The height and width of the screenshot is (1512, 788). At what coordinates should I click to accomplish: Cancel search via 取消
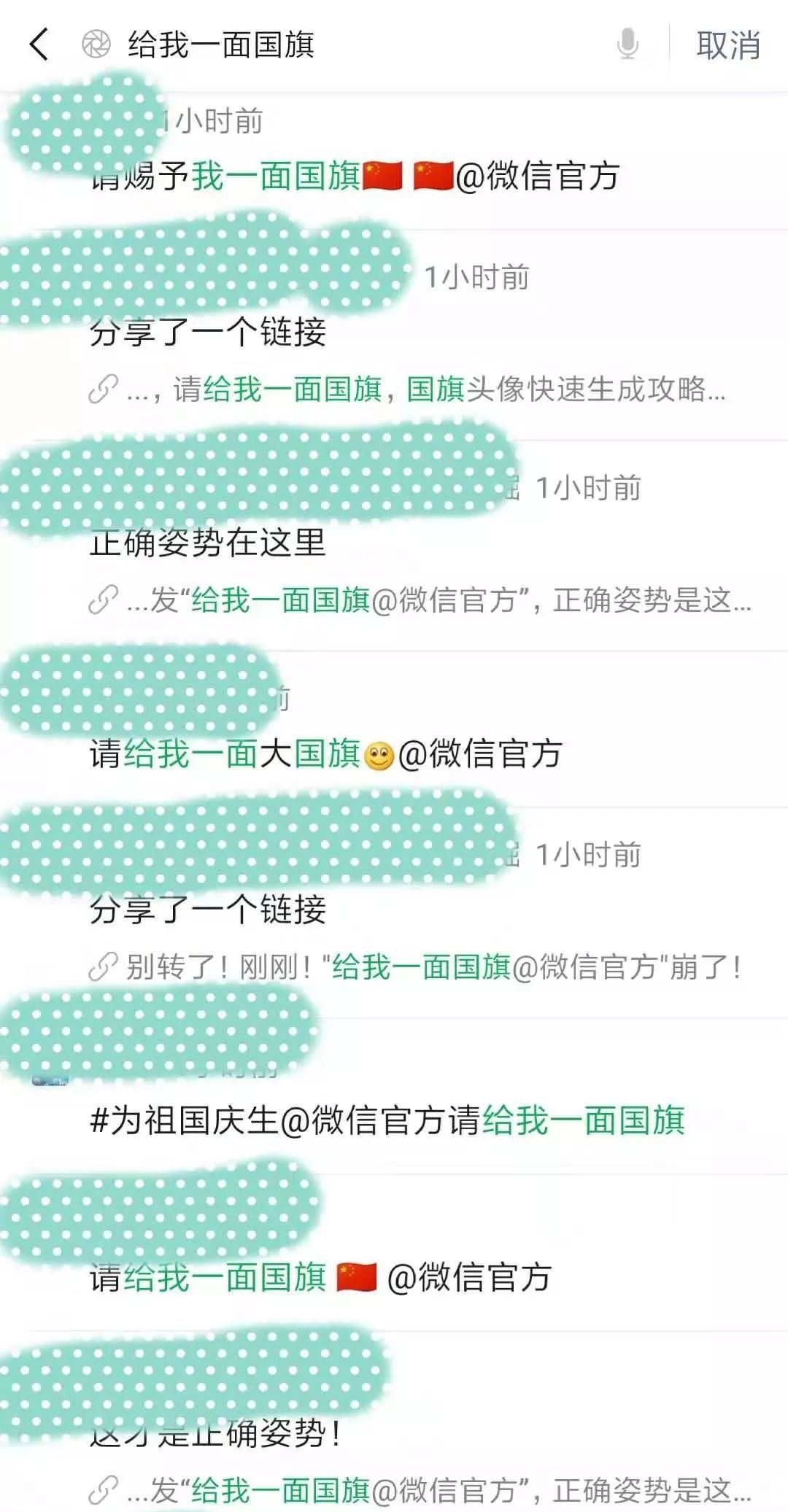[x=728, y=44]
